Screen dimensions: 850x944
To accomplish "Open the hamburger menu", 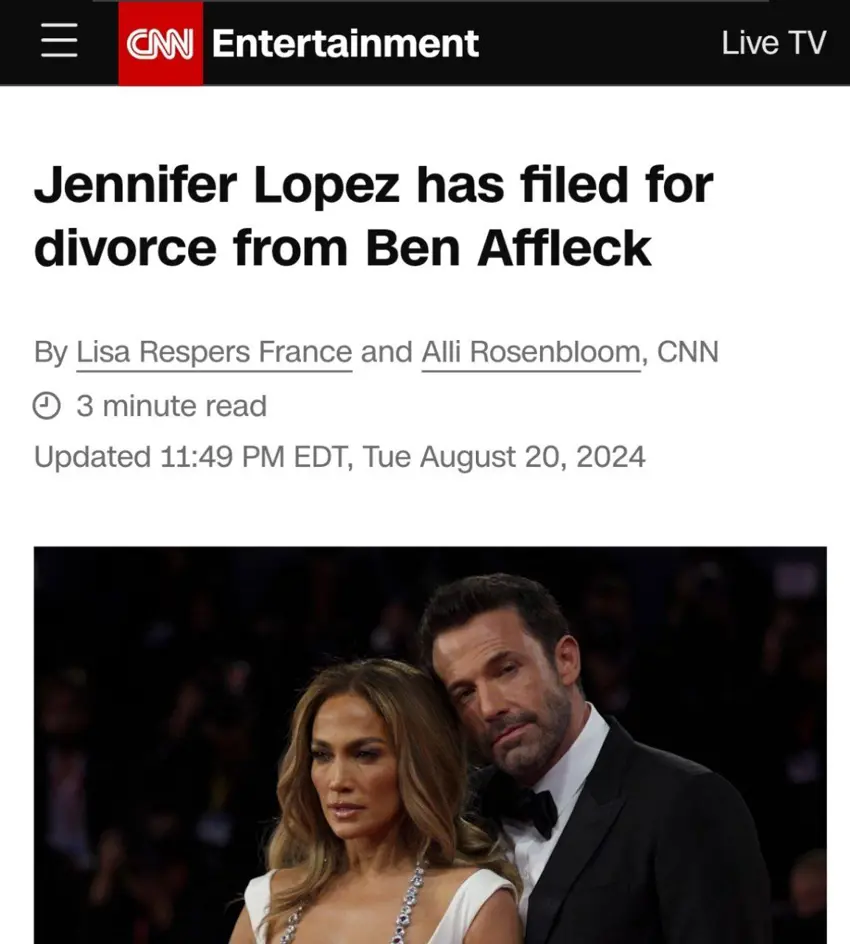I will click(59, 42).
